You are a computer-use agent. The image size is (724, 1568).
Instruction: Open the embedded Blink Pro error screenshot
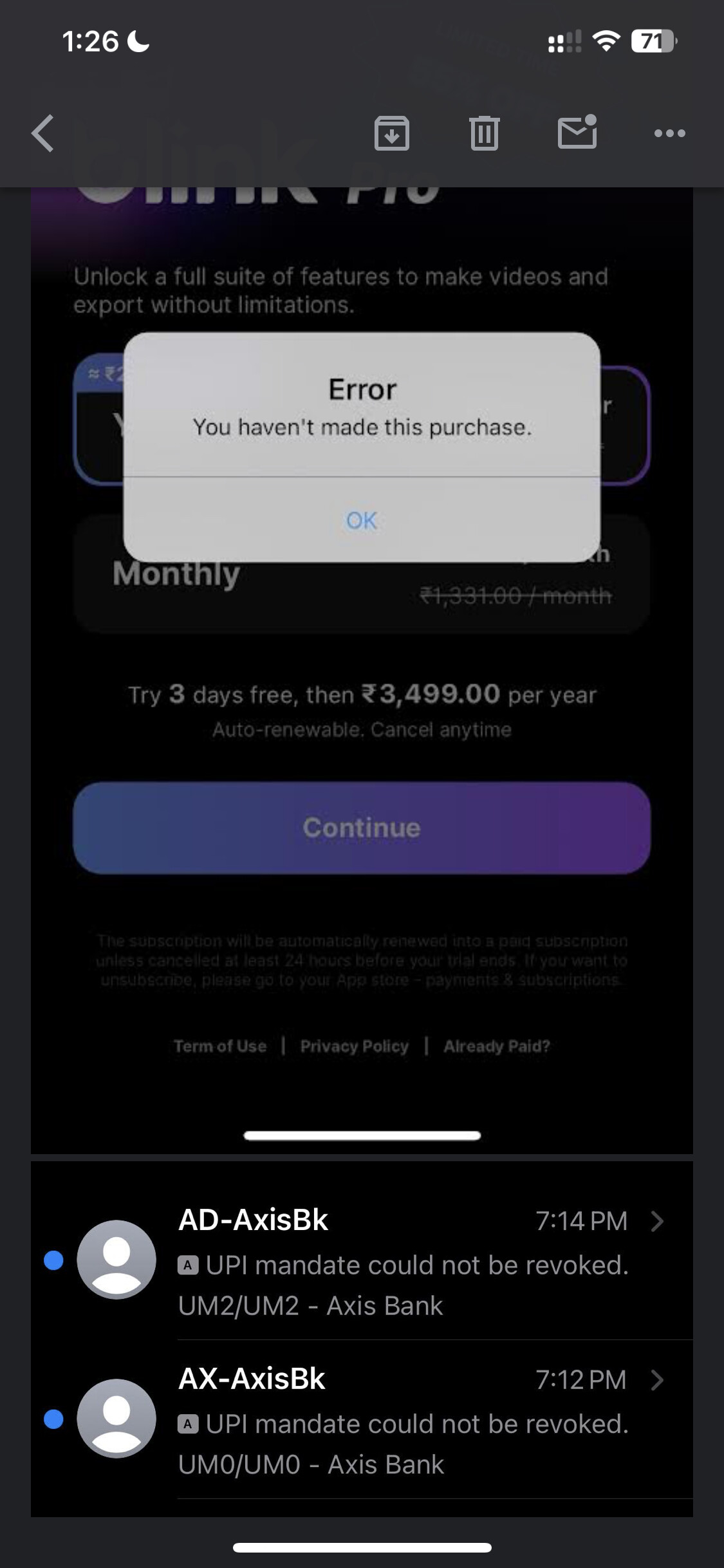tap(362, 669)
